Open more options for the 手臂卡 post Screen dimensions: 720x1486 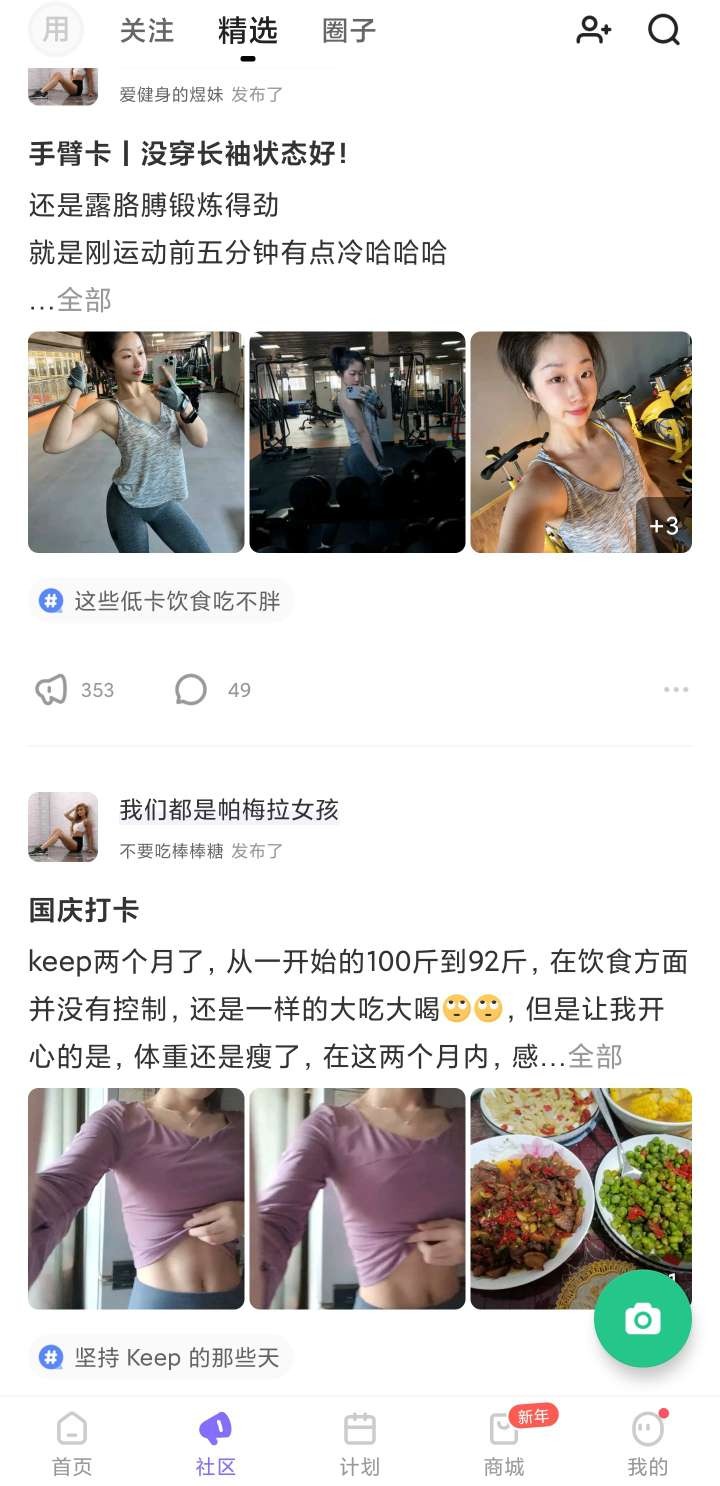(x=676, y=689)
